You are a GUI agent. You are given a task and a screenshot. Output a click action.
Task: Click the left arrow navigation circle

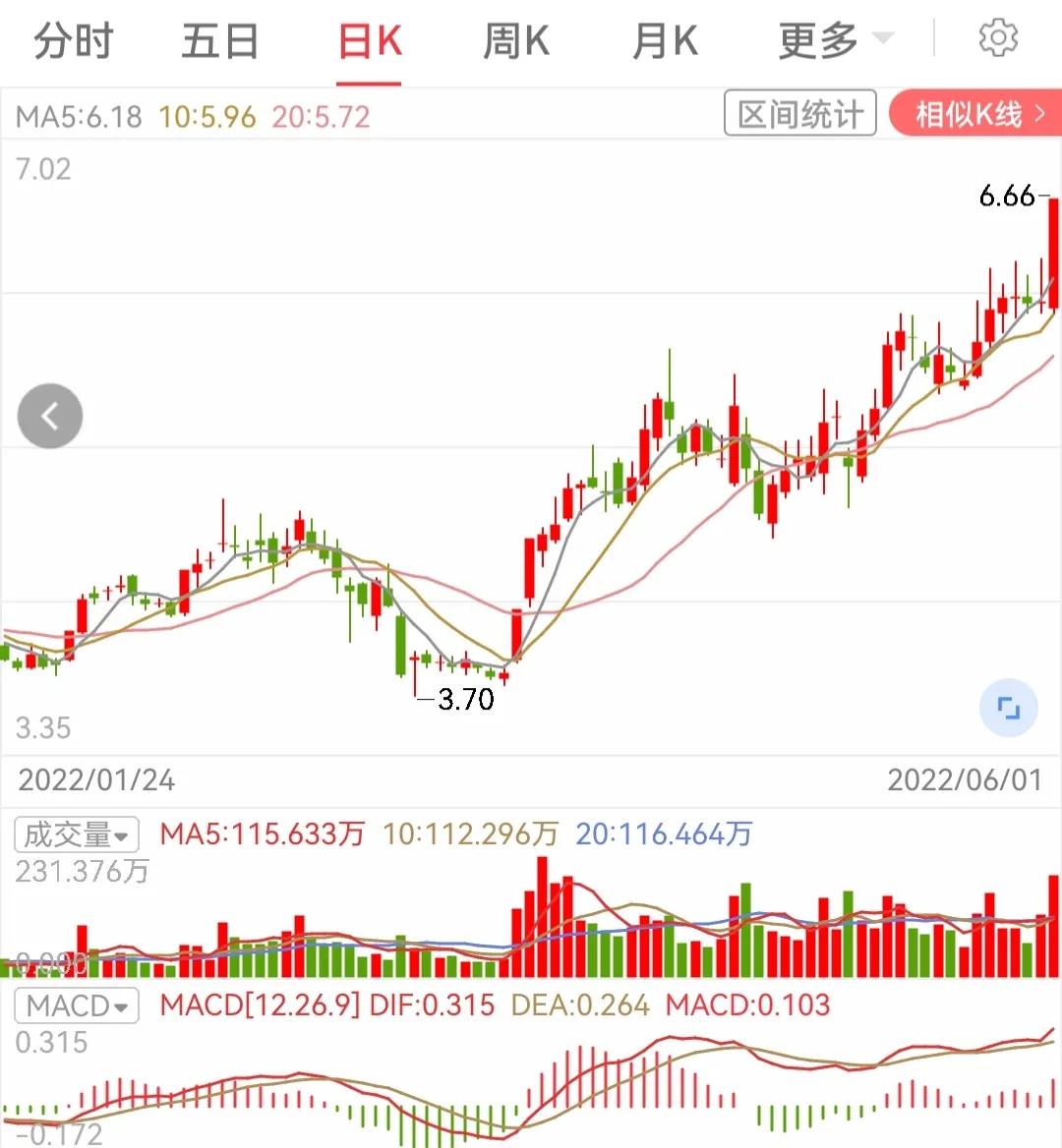(49, 416)
